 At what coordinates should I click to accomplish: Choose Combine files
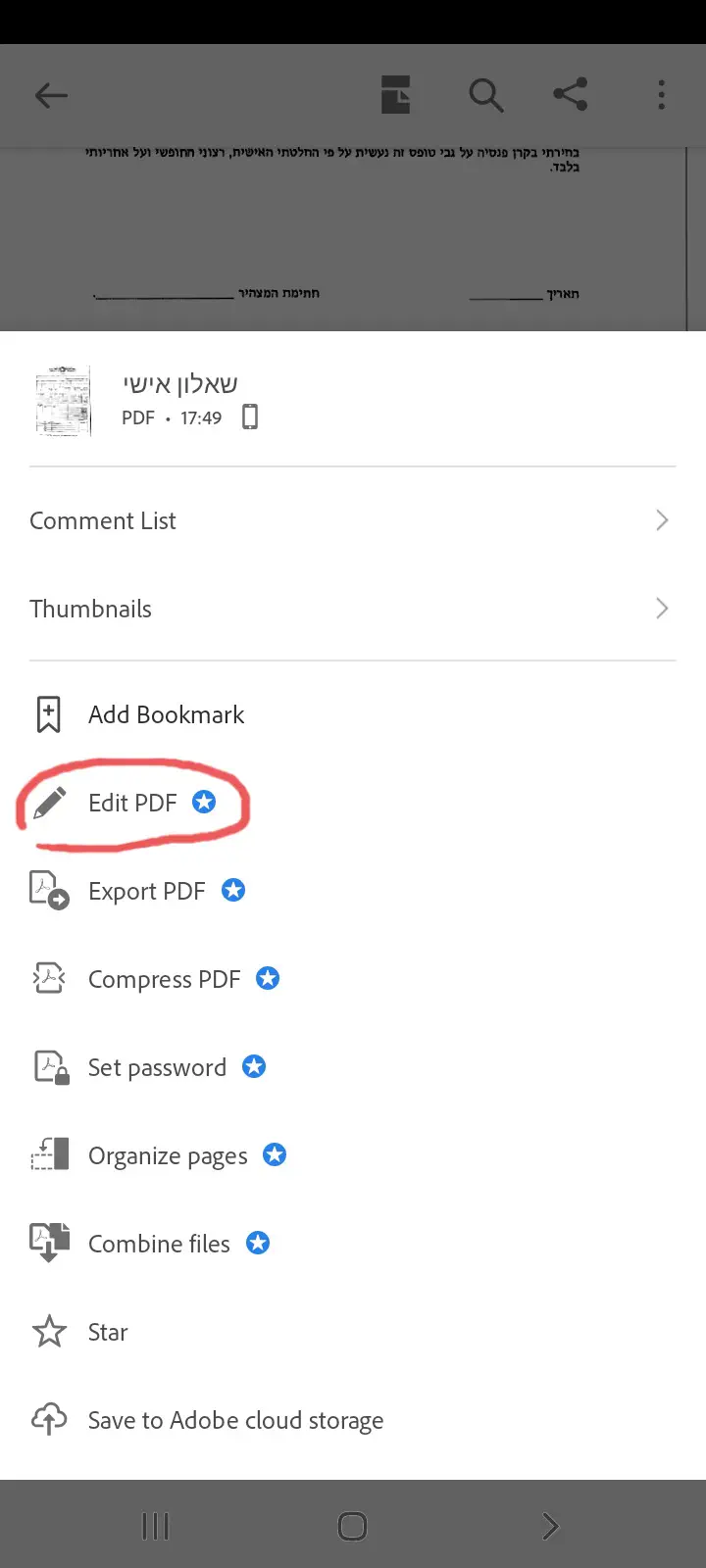159,1244
